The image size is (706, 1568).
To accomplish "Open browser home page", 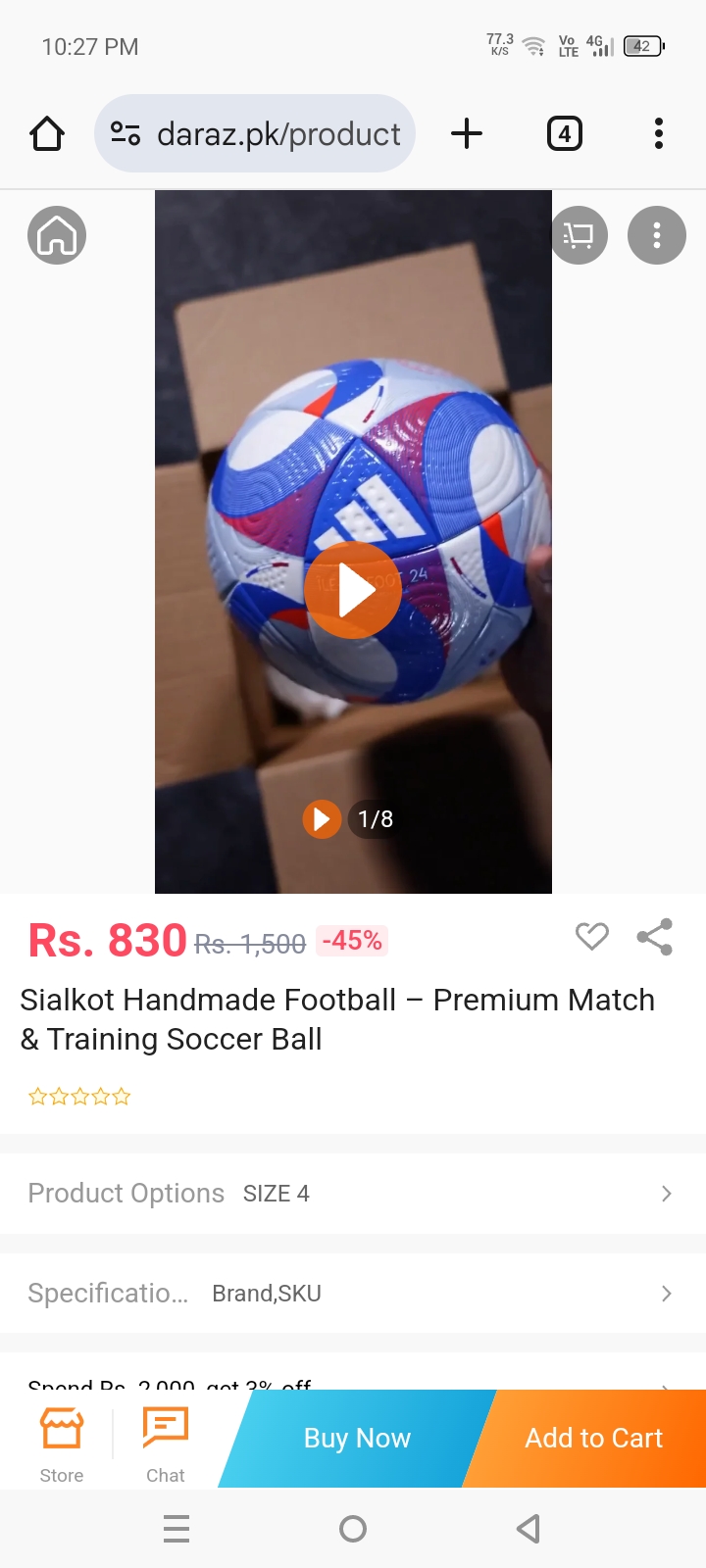I will [x=47, y=133].
